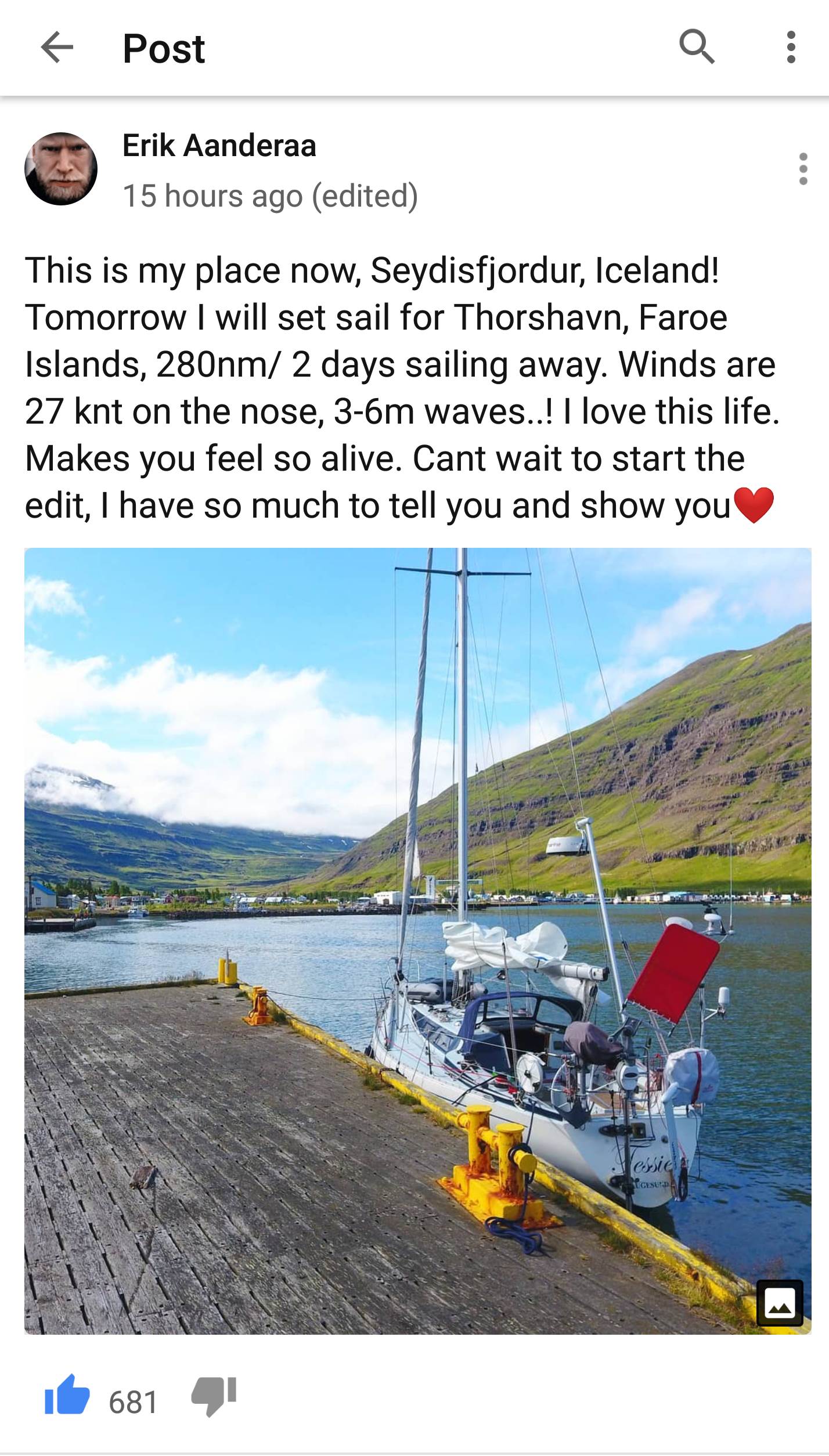Open the post options three-dot menu
Screen dimensions: 829x1456
click(x=803, y=169)
